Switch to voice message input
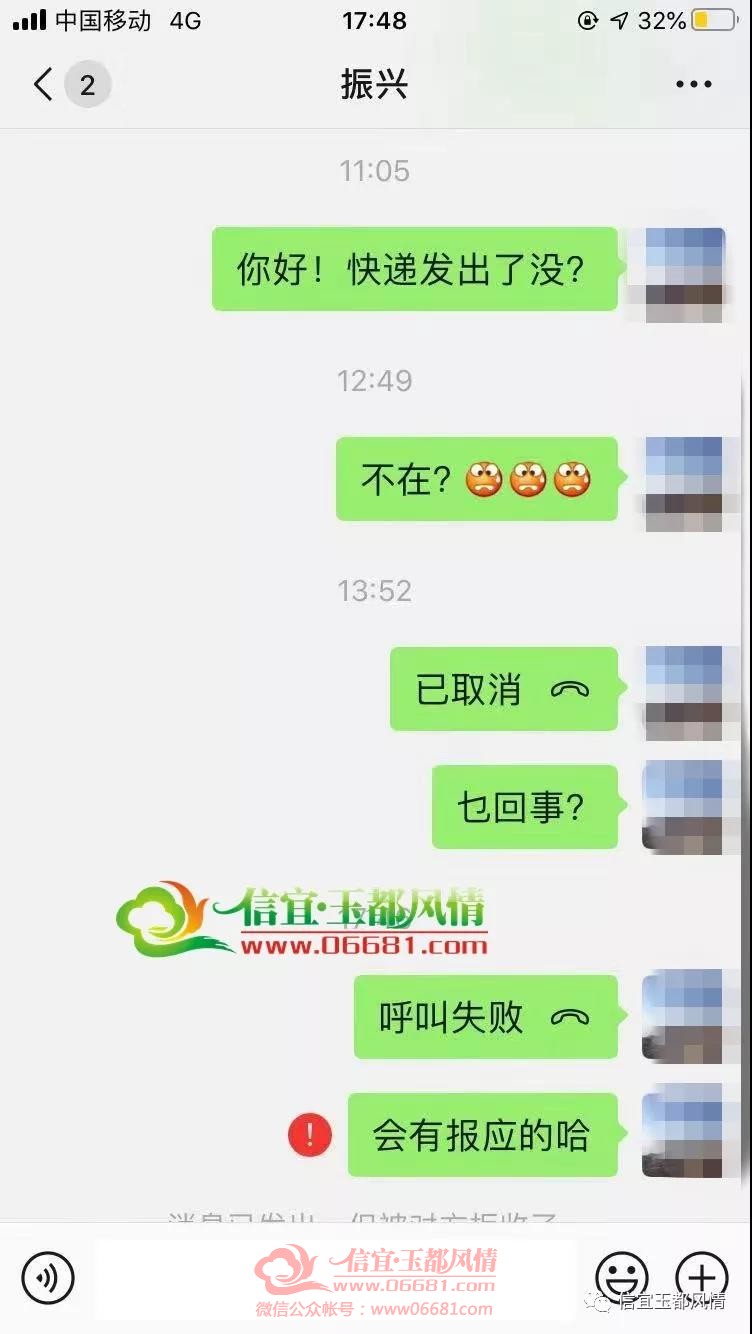 pos(48,1277)
